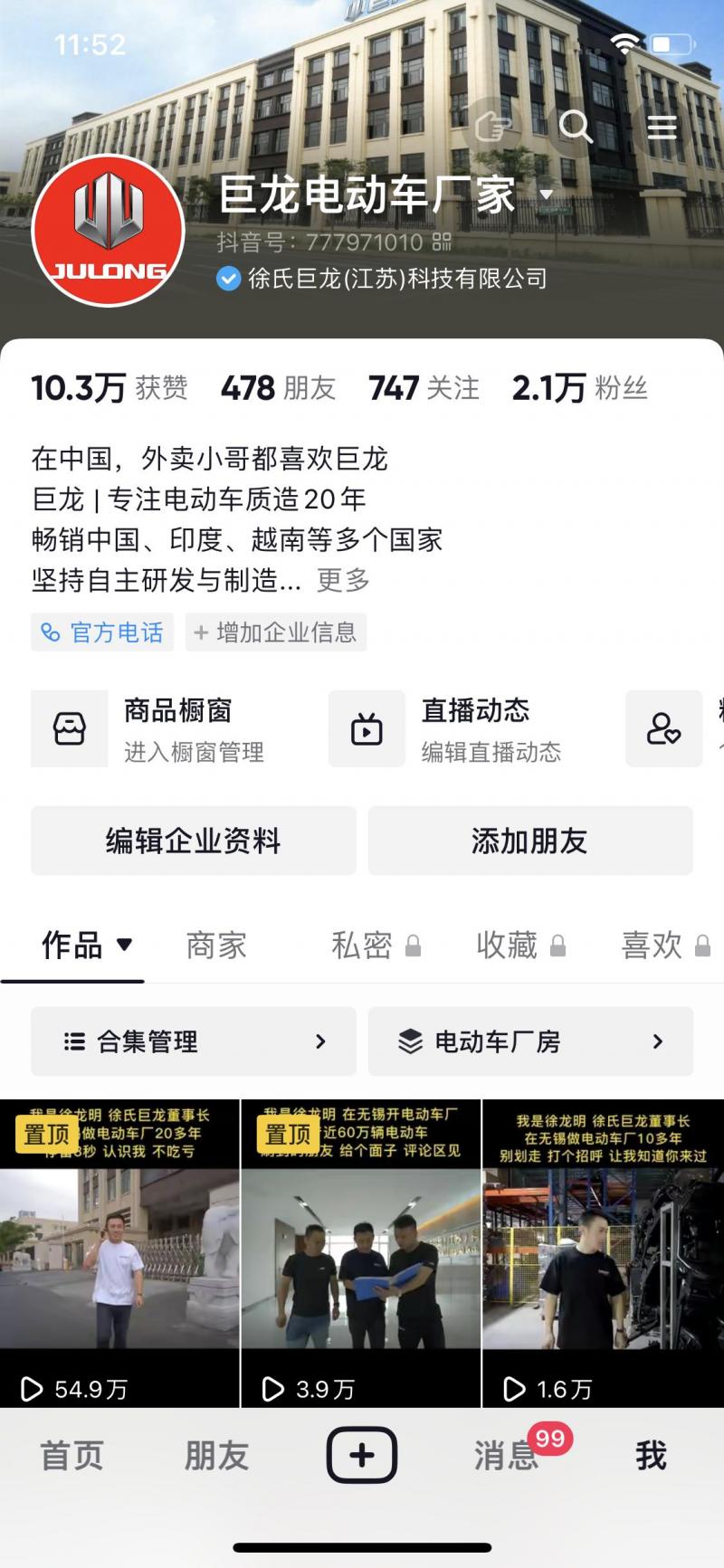Image resolution: width=724 pixels, height=1568 pixels.
Task: Open the 电动车厂房 collection
Action: pyautogui.click(x=531, y=1041)
